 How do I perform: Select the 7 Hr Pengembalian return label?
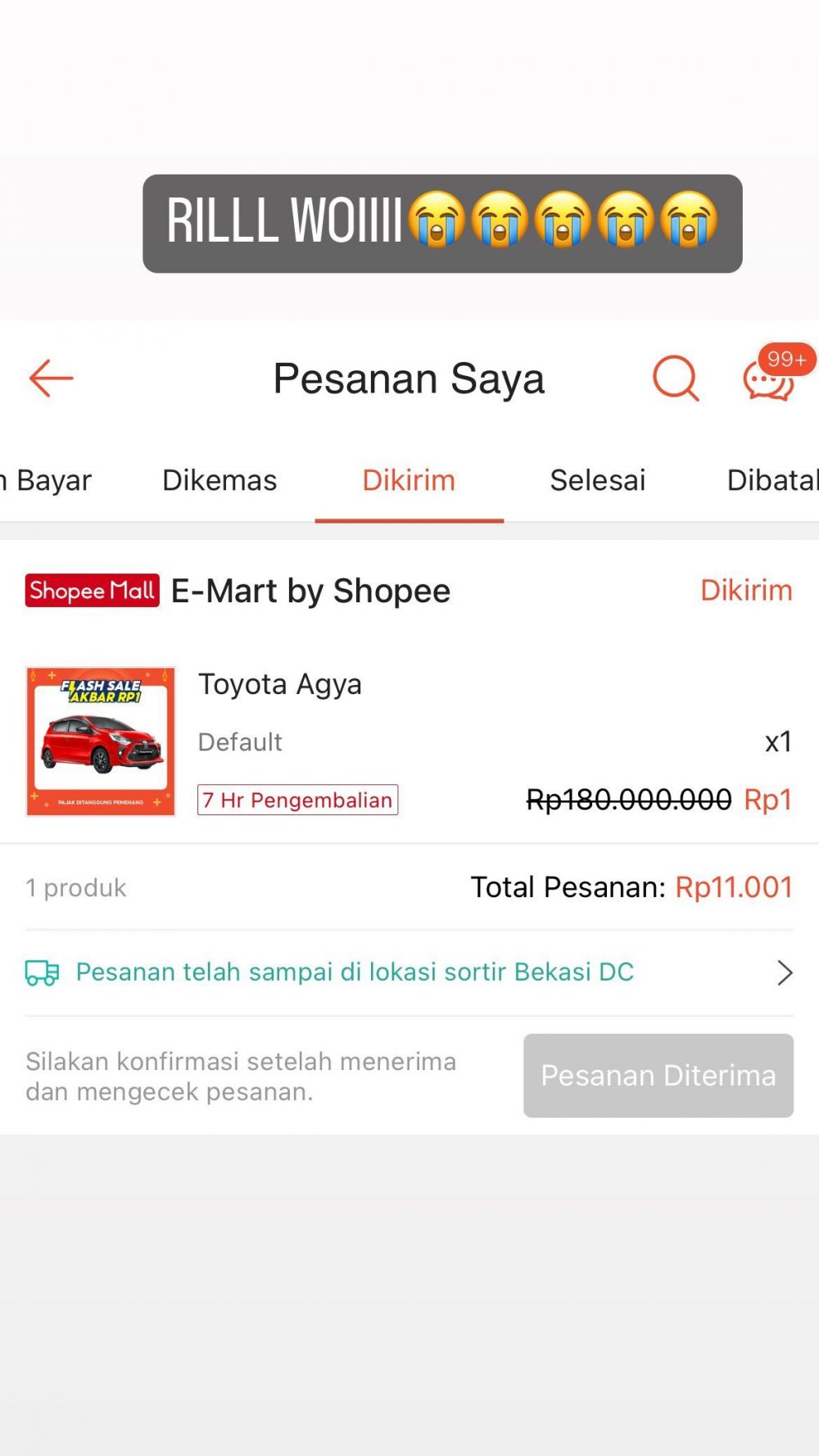coord(297,801)
